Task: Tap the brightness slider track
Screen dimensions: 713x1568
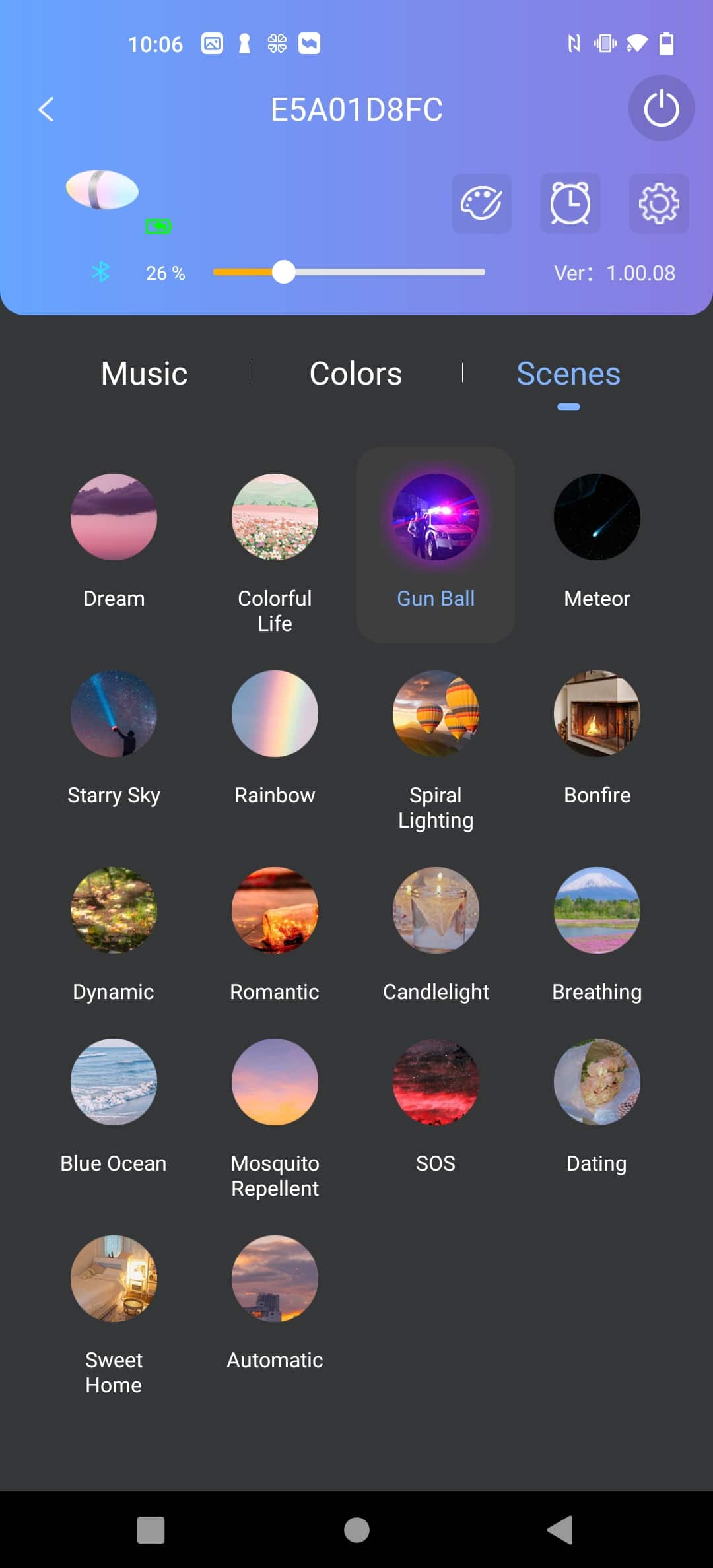Action: (349, 272)
